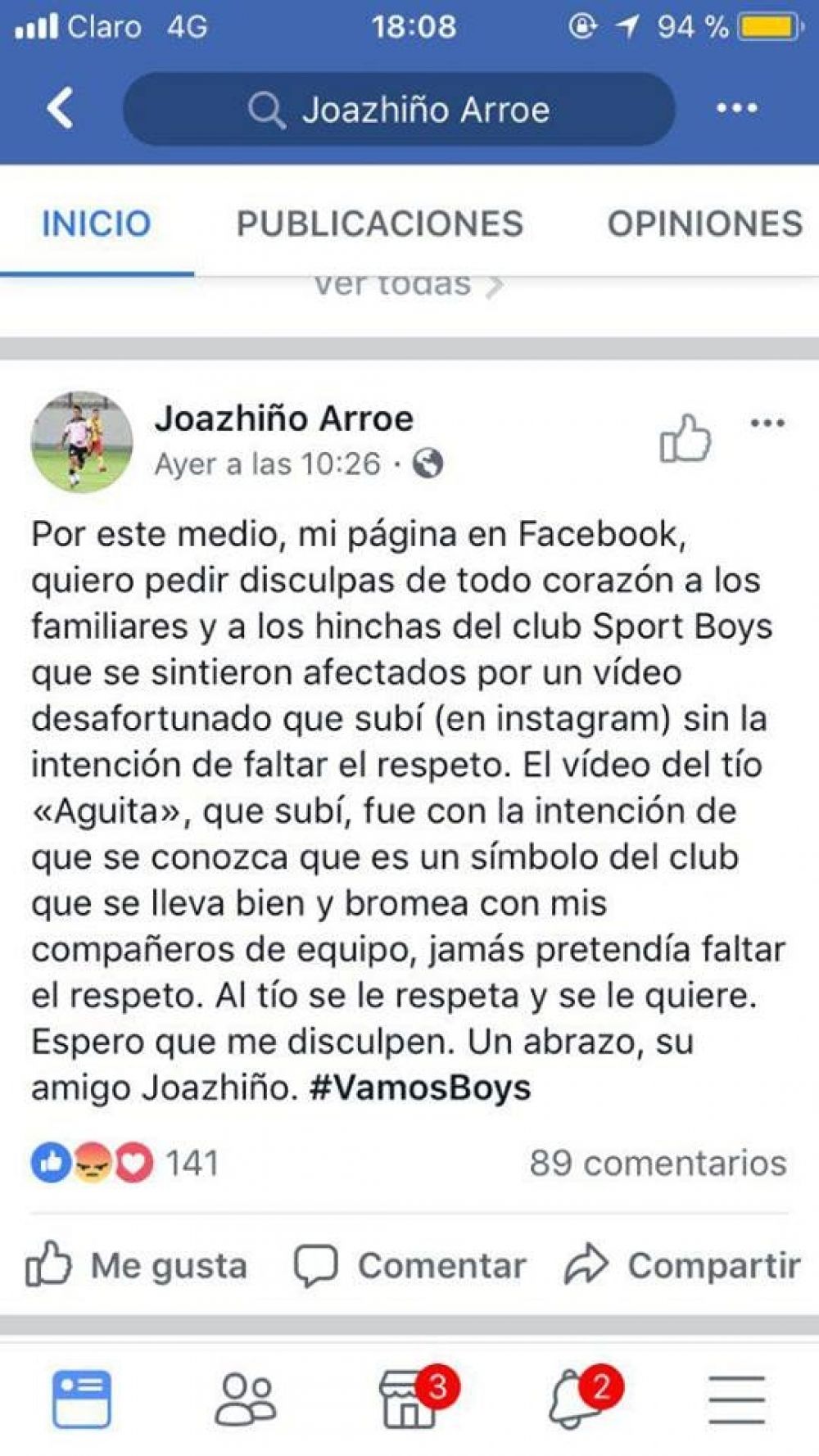Screen dimensions: 819x1456
Task: Open the hamburger menu tab
Action: click(x=736, y=1399)
